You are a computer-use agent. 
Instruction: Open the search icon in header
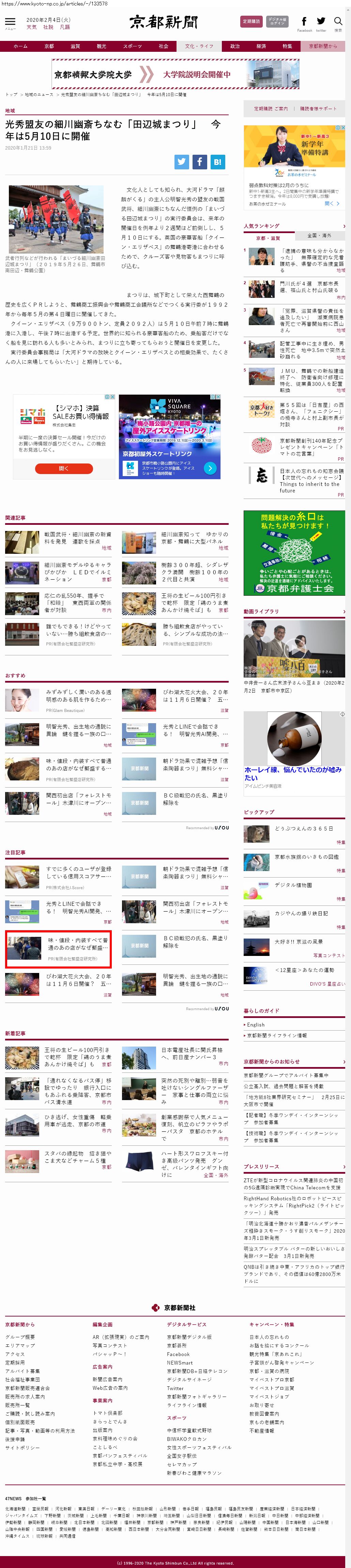tap(338, 22)
